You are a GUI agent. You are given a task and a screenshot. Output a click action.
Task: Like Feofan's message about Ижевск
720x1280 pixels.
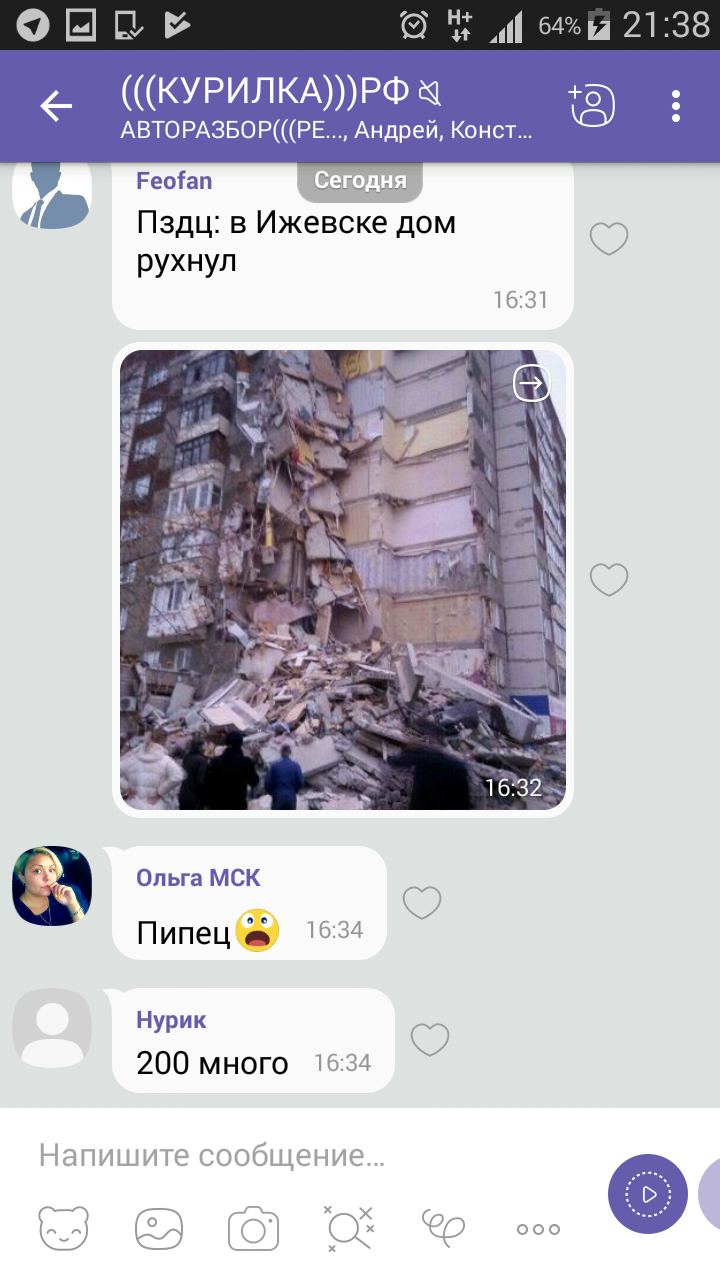[608, 239]
